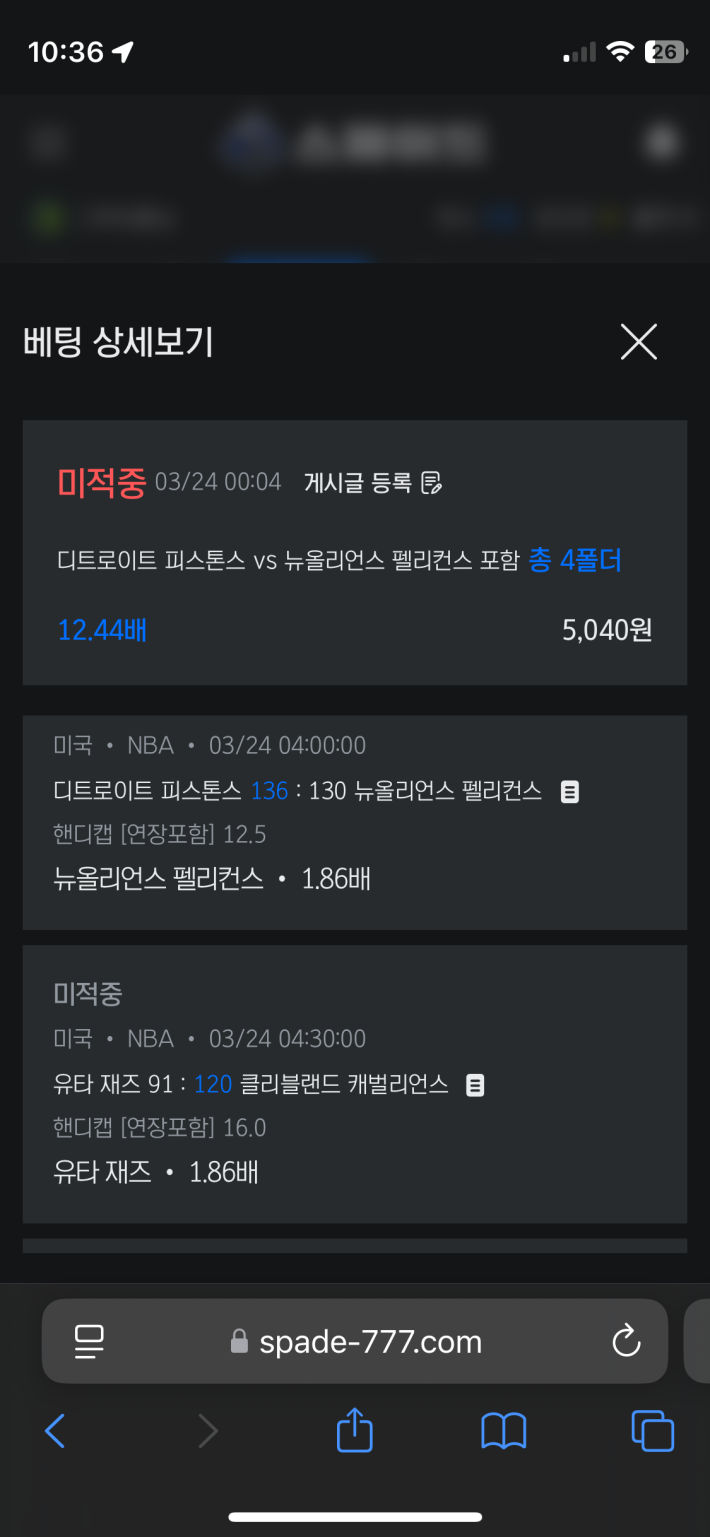Image resolution: width=710 pixels, height=1537 pixels.
Task: Show all open Safari tabs
Action: tap(653, 1431)
